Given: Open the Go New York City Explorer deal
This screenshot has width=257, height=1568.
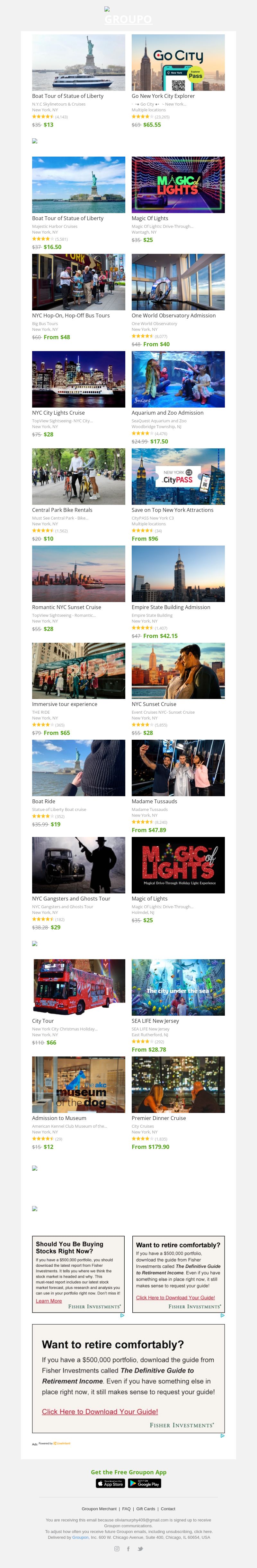Looking at the screenshot, I should (178, 63).
